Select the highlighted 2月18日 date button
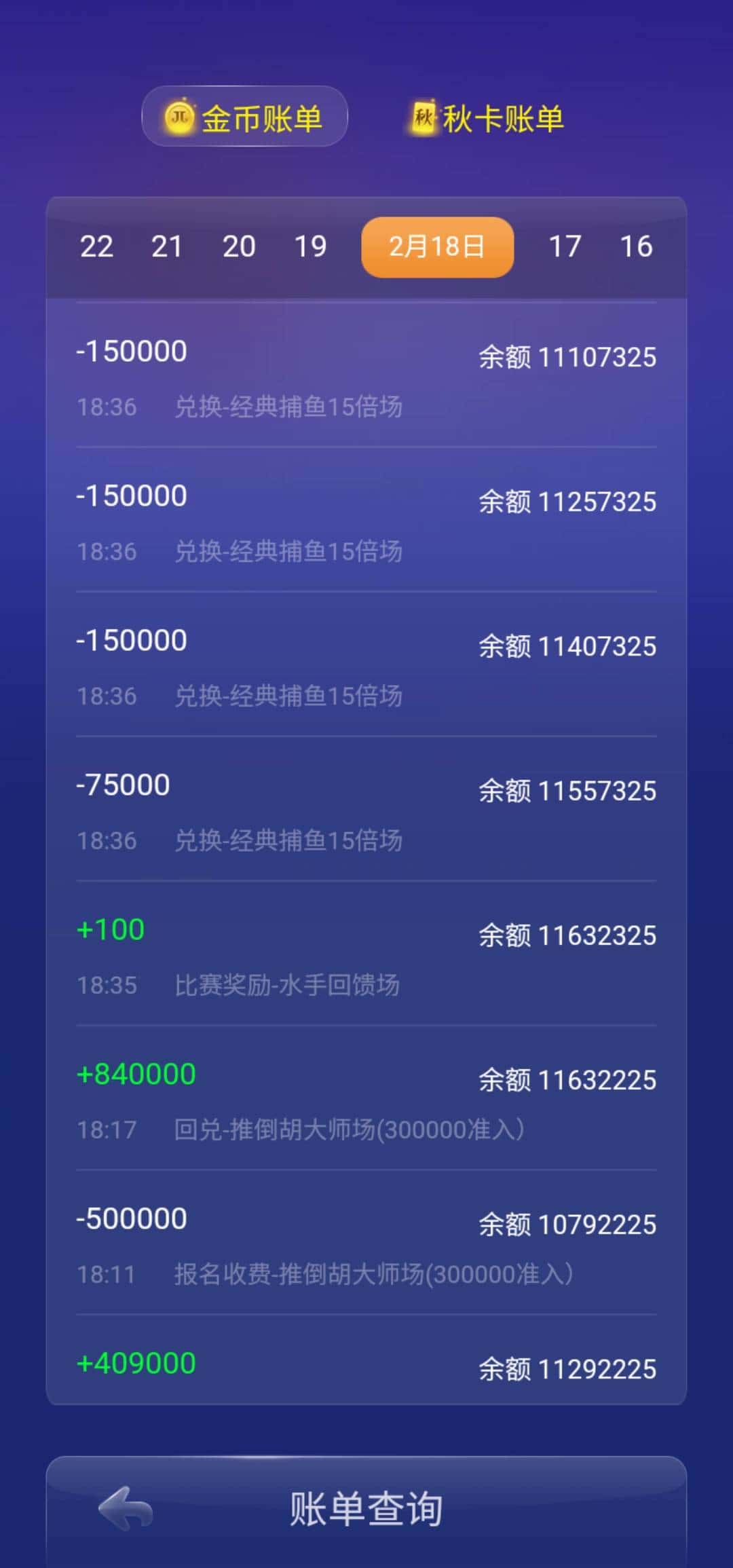Screen dimensions: 733x1568 click(437, 247)
